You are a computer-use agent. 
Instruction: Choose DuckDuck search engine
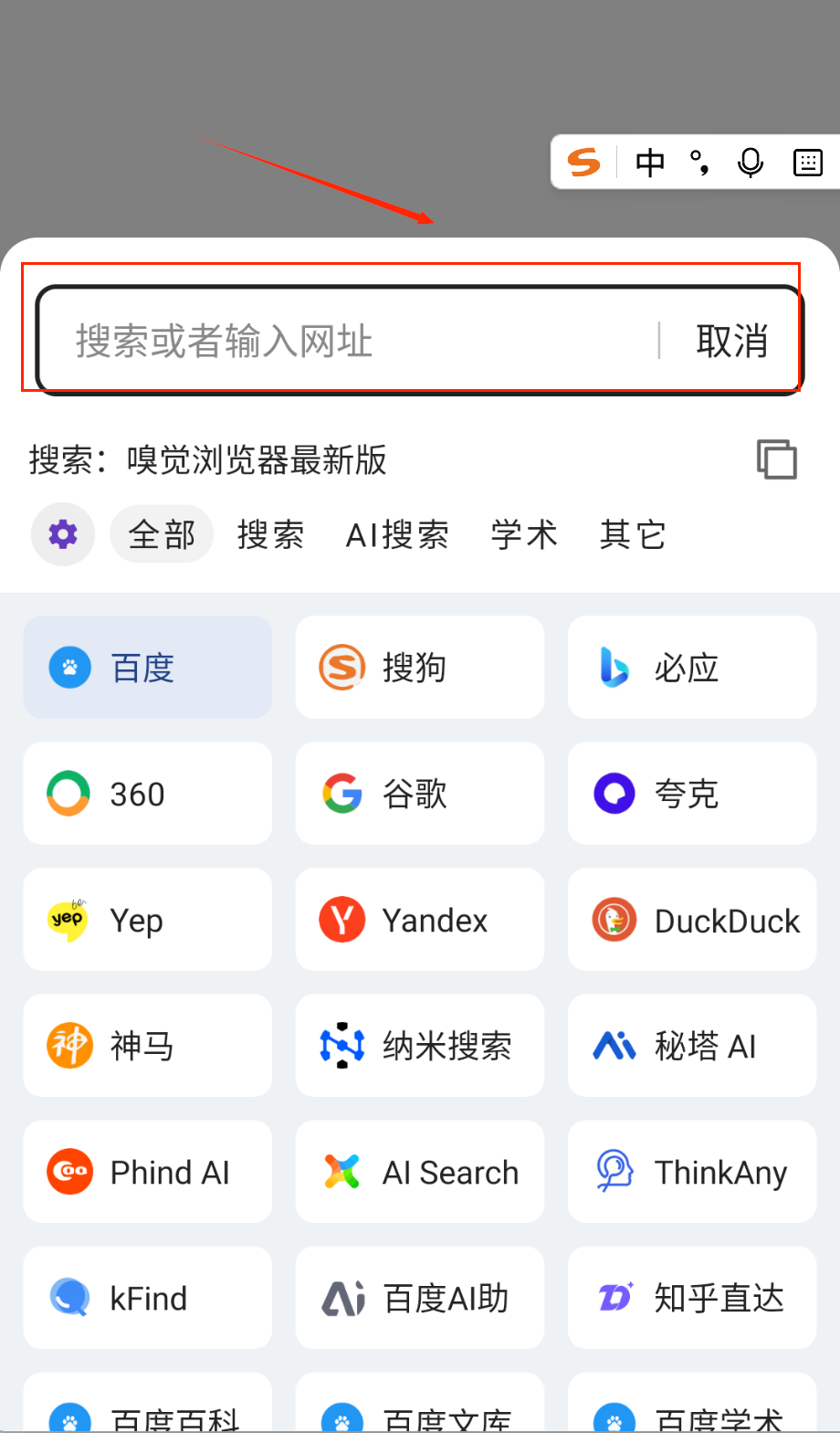click(x=692, y=920)
